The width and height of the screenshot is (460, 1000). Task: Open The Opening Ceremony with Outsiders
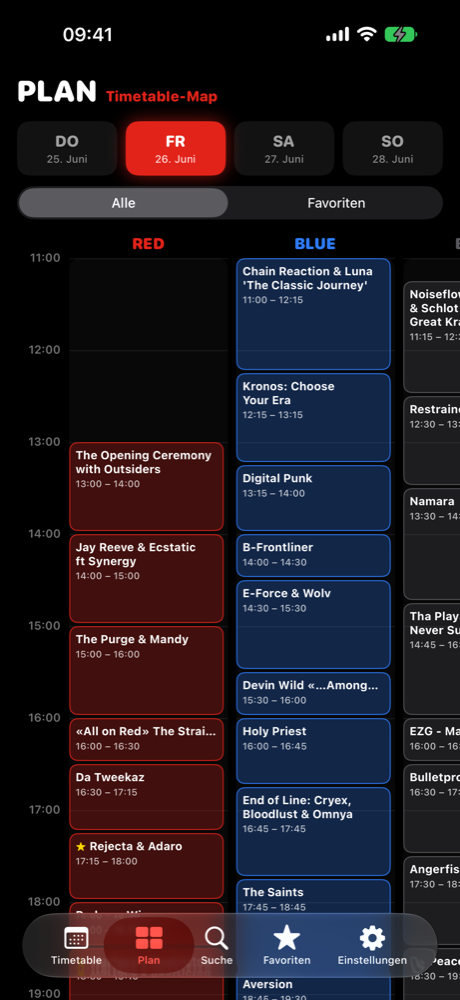click(147, 487)
